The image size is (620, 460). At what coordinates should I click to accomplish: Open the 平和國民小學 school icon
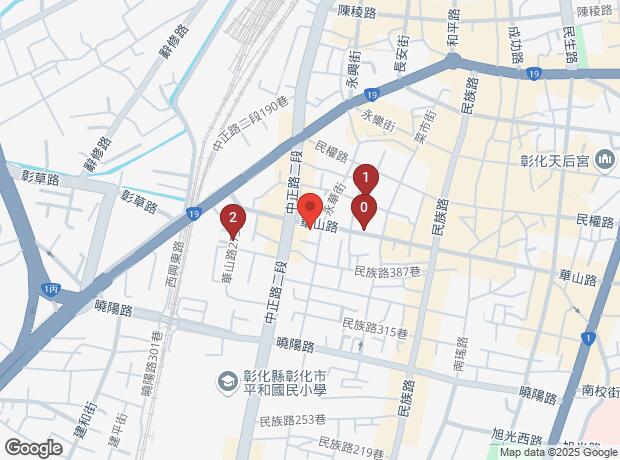[x=227, y=381]
